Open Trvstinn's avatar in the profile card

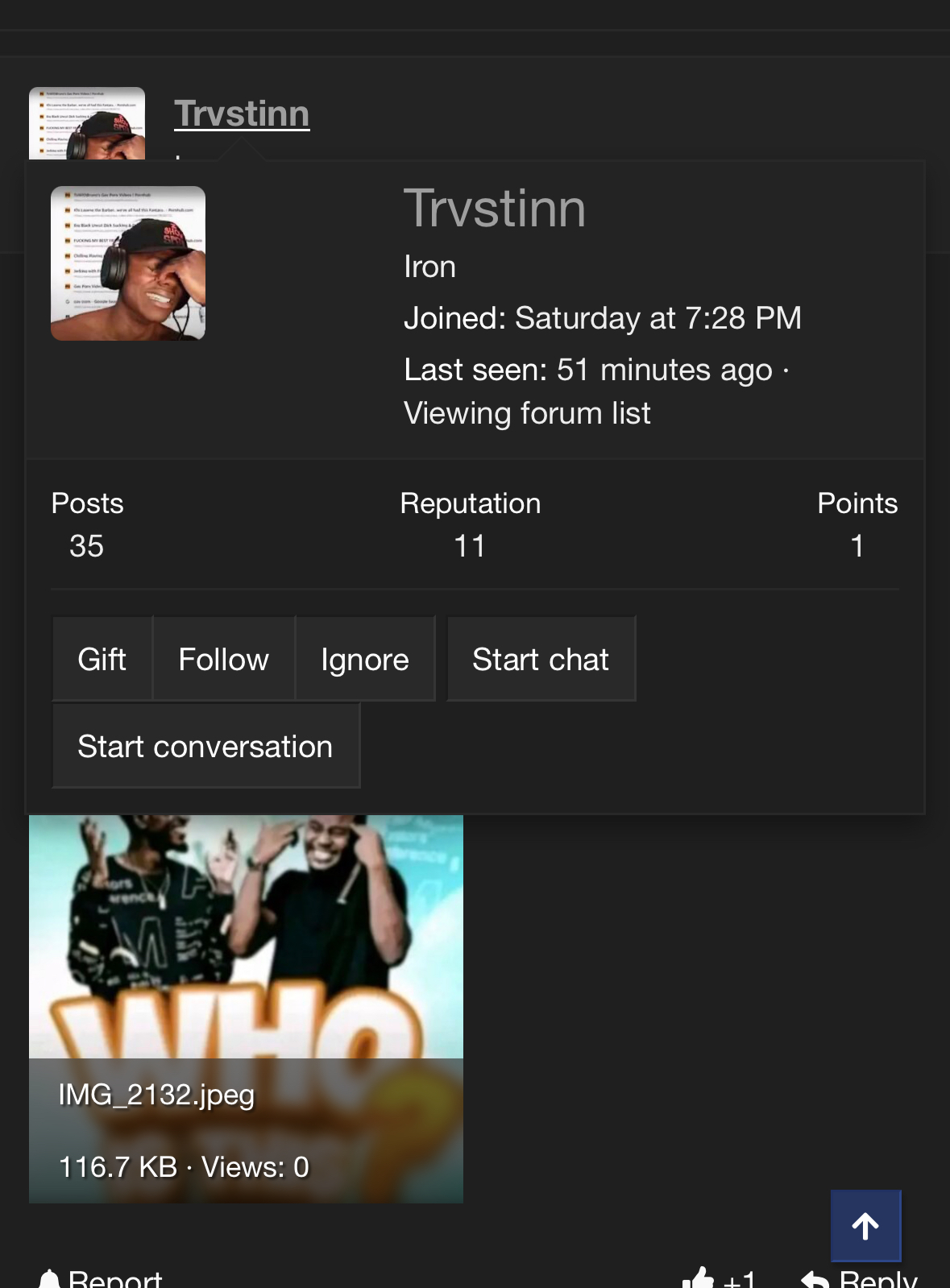pyautogui.click(x=128, y=263)
